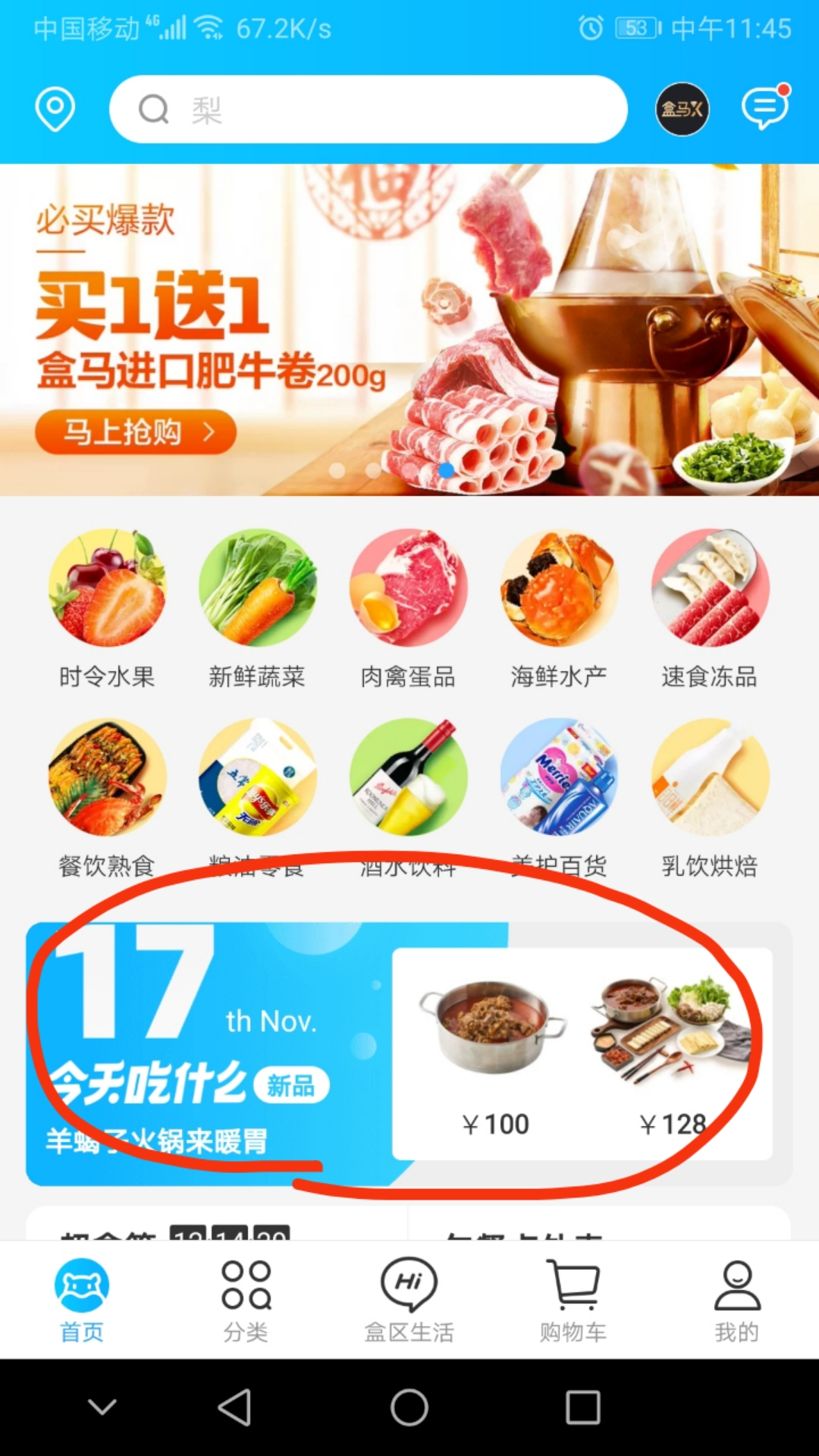Open the messages chat bubble icon
Viewport: 819px width, 1456px height.
tap(764, 108)
